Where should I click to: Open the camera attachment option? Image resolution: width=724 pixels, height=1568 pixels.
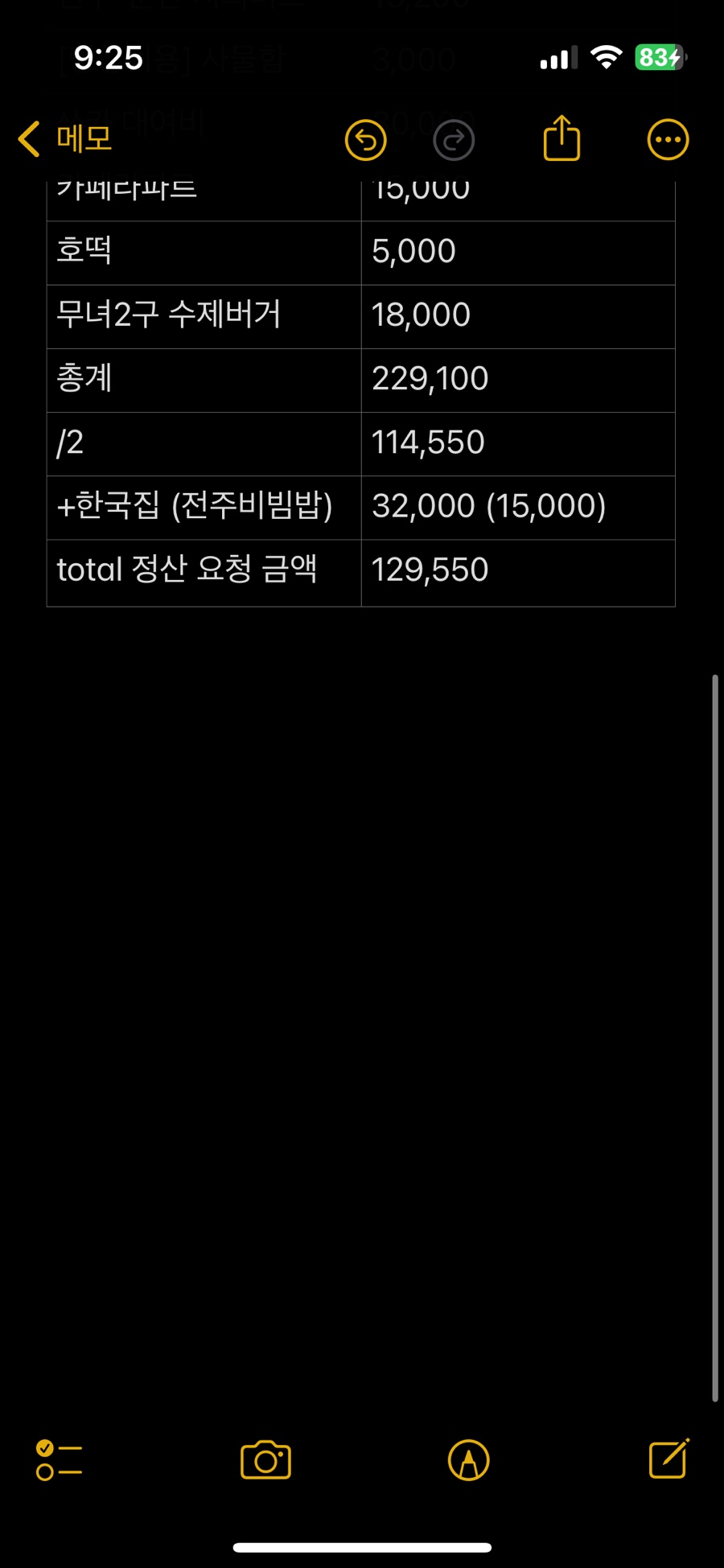[265, 1459]
